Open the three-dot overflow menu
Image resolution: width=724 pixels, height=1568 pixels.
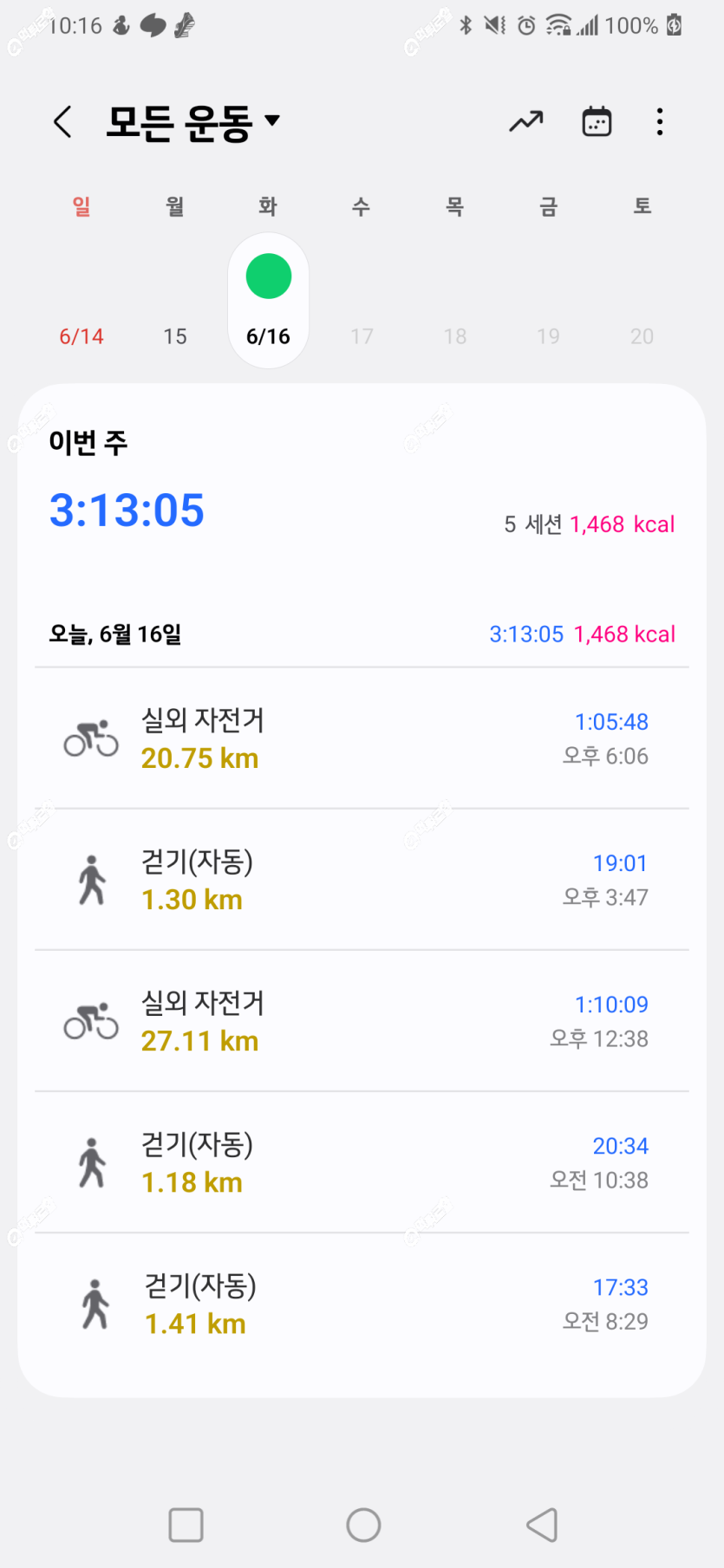click(x=660, y=122)
